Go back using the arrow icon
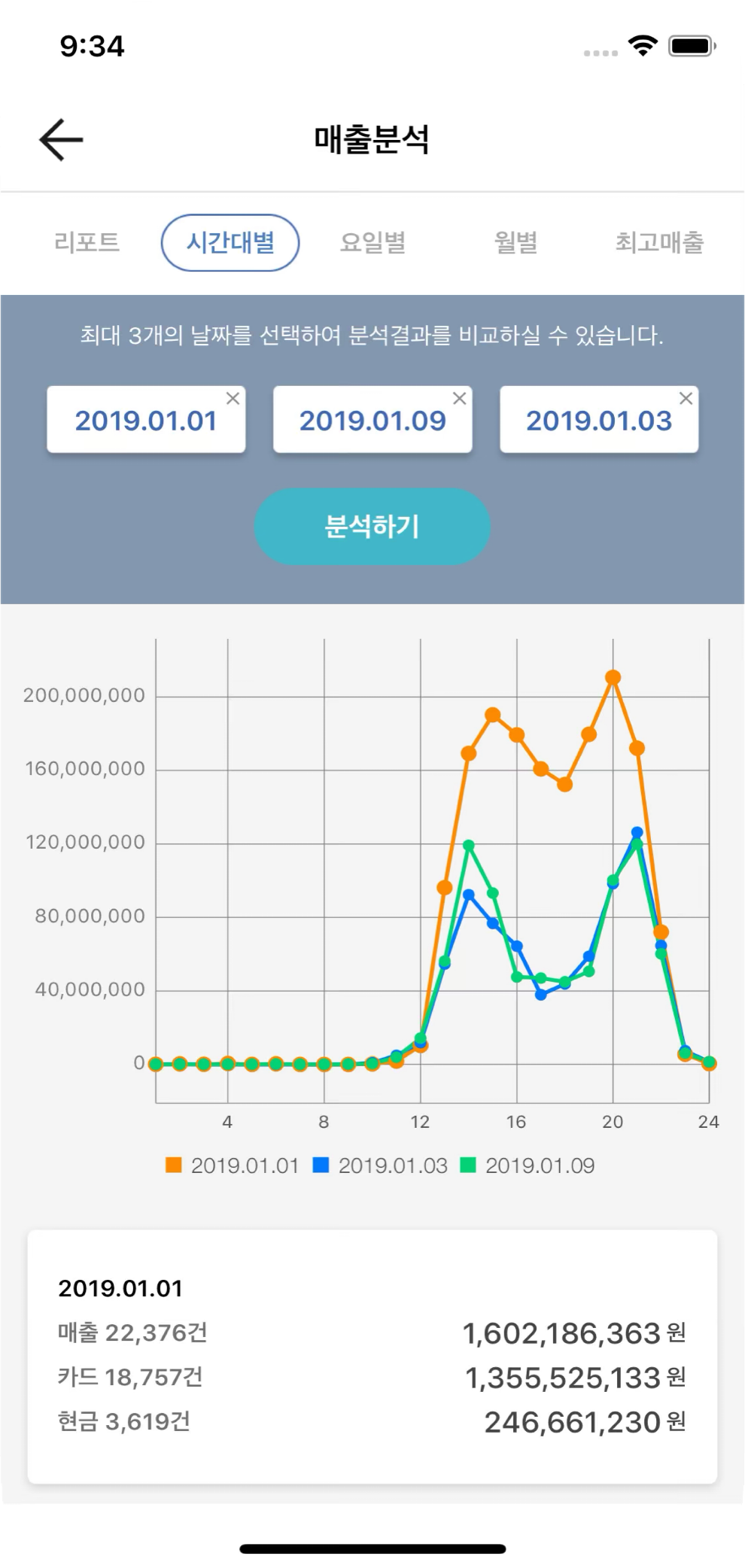This screenshot has width=745, height=1568. (61, 140)
